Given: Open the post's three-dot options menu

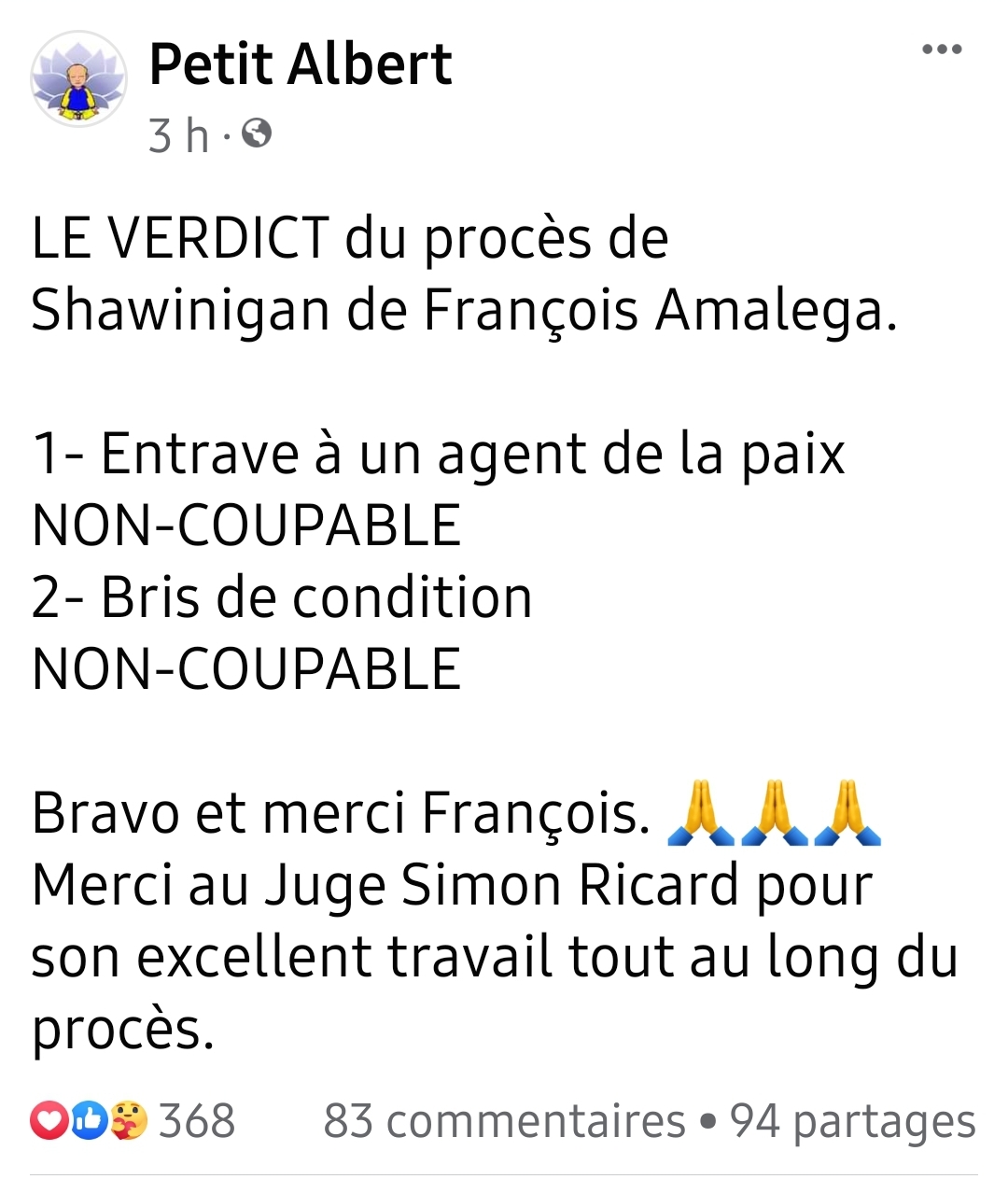Looking at the screenshot, I should (x=941, y=50).
